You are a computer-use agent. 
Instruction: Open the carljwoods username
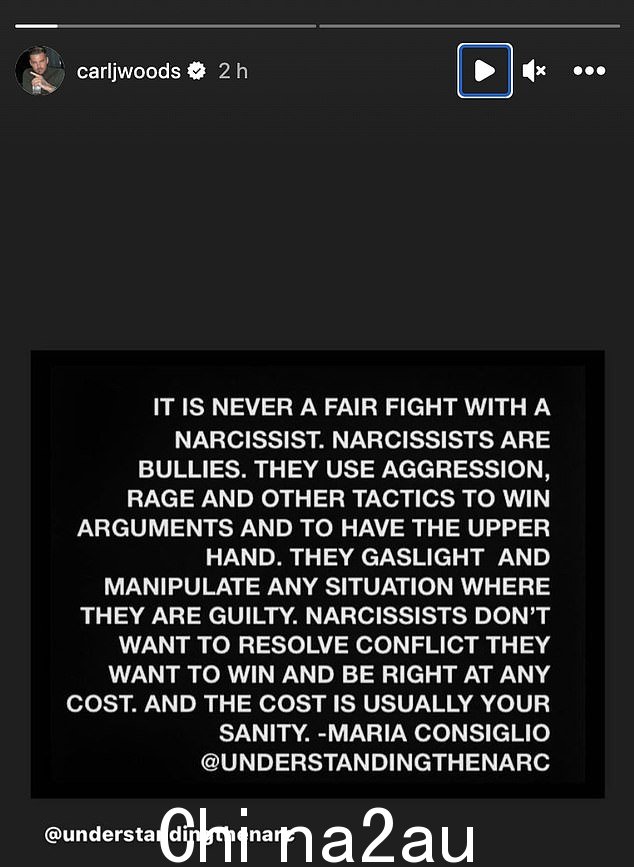128,71
